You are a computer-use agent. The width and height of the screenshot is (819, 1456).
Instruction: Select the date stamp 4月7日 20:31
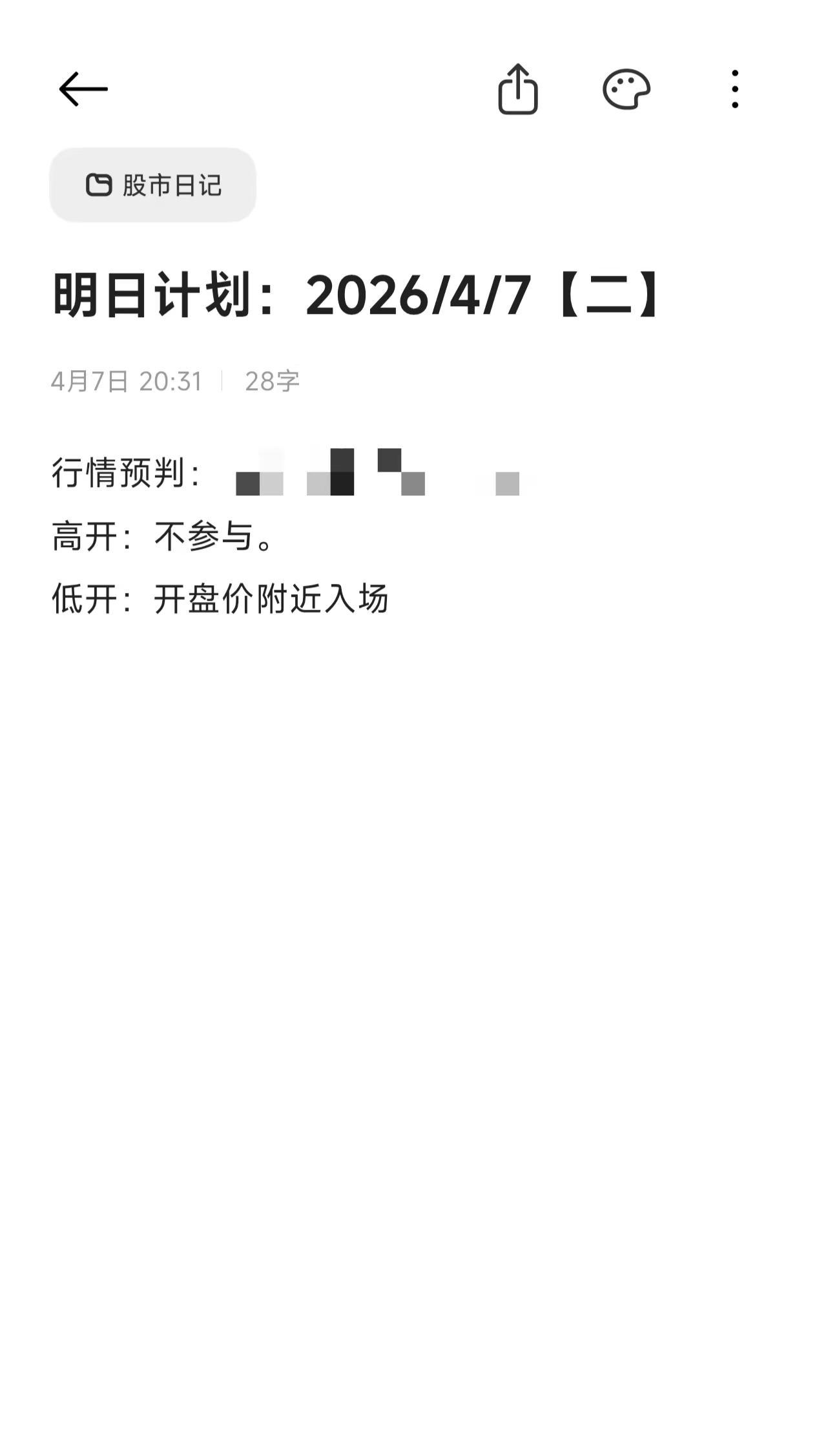127,381
